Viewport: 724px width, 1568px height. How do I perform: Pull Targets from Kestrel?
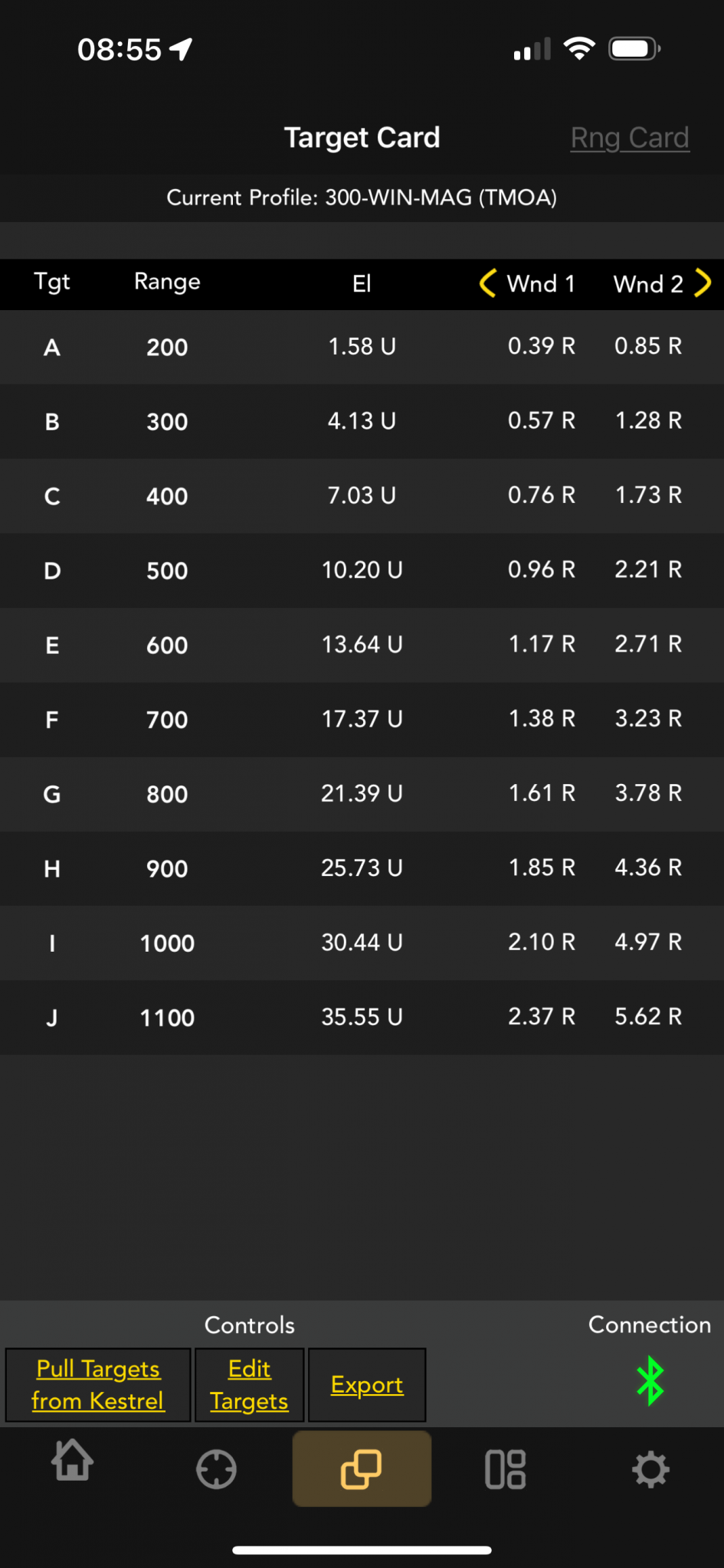tap(98, 1384)
